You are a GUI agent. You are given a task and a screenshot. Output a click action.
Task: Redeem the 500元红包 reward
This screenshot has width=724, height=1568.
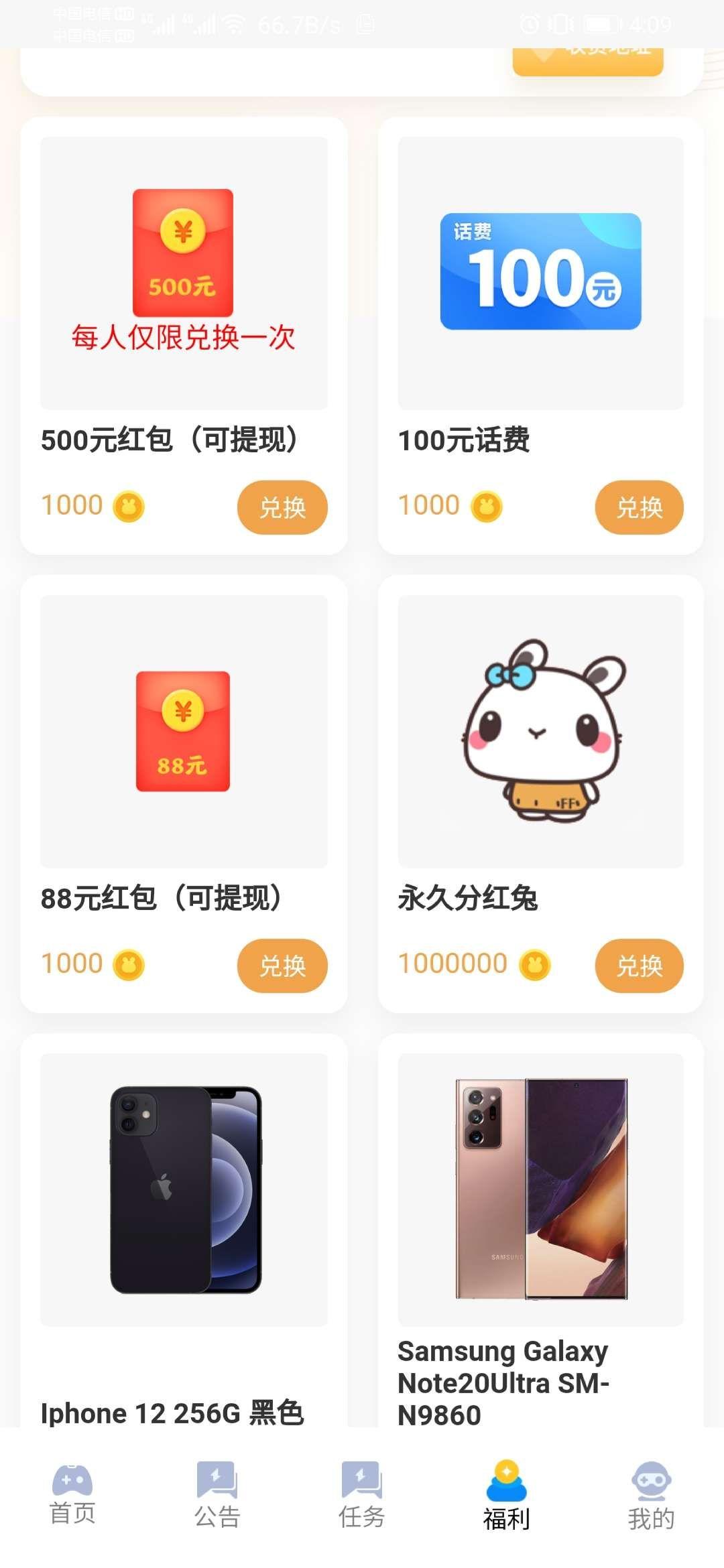(x=282, y=507)
